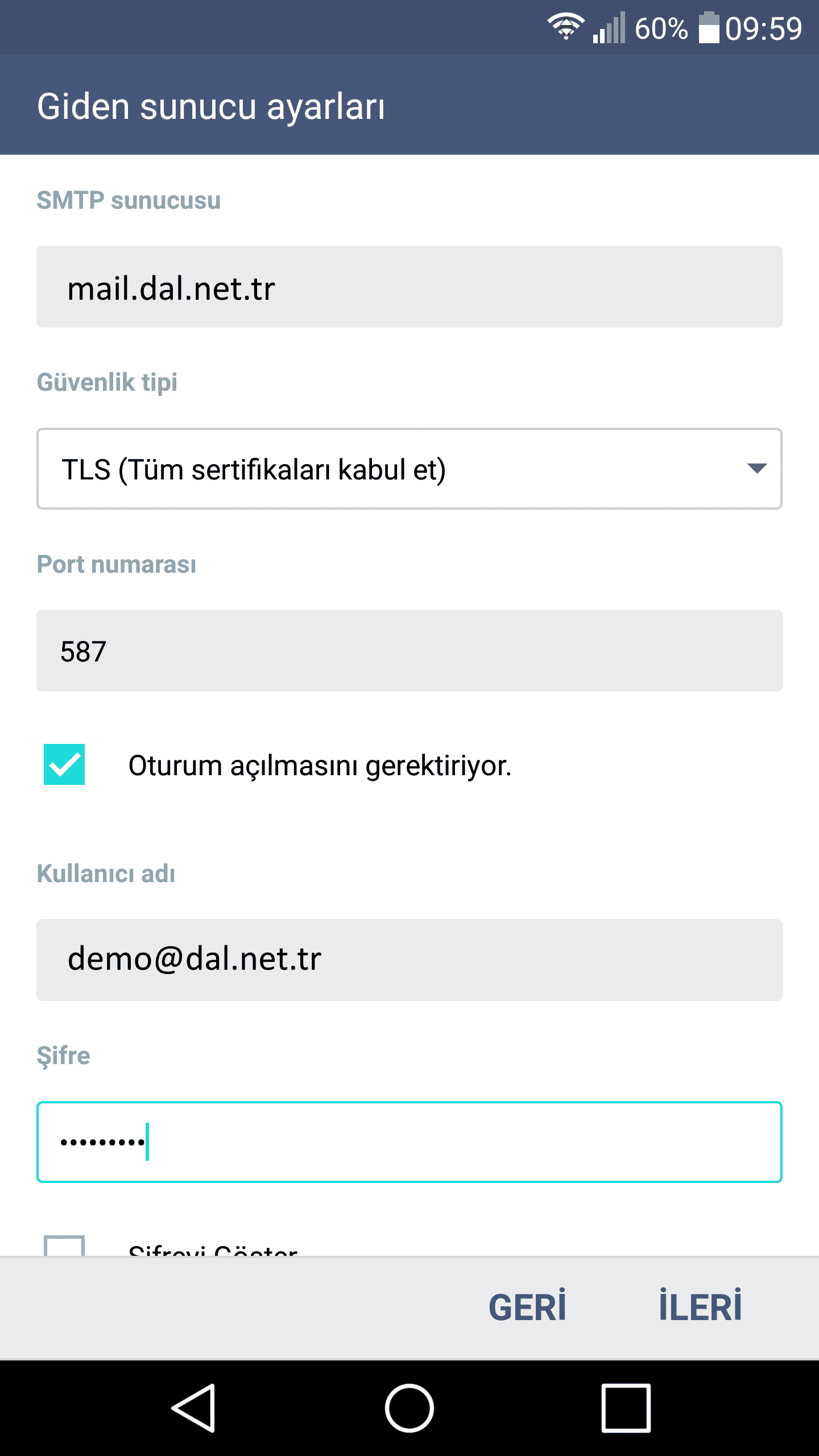Edit the SMTP sunucusu field
Screen dimensions: 819x1456
(409, 287)
